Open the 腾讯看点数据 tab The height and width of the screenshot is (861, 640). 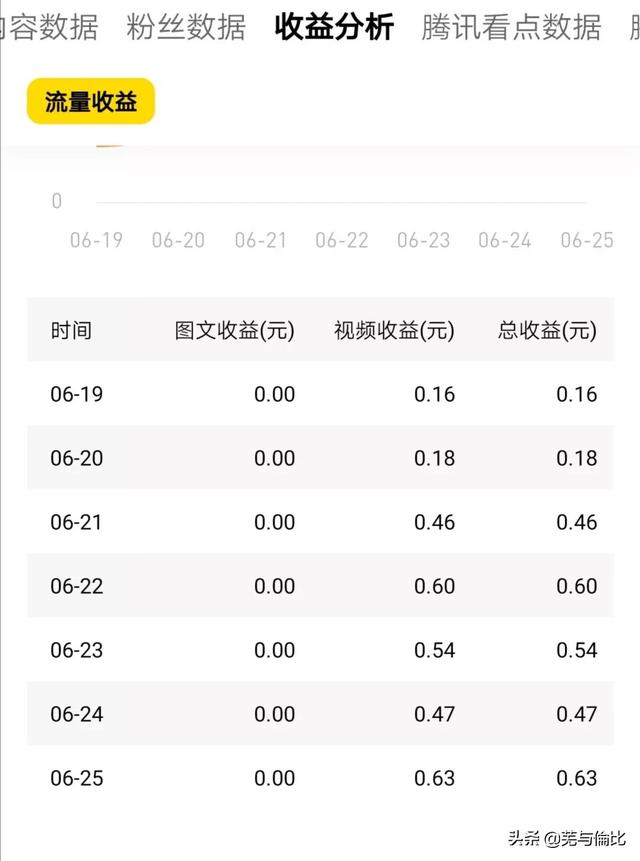tap(511, 27)
